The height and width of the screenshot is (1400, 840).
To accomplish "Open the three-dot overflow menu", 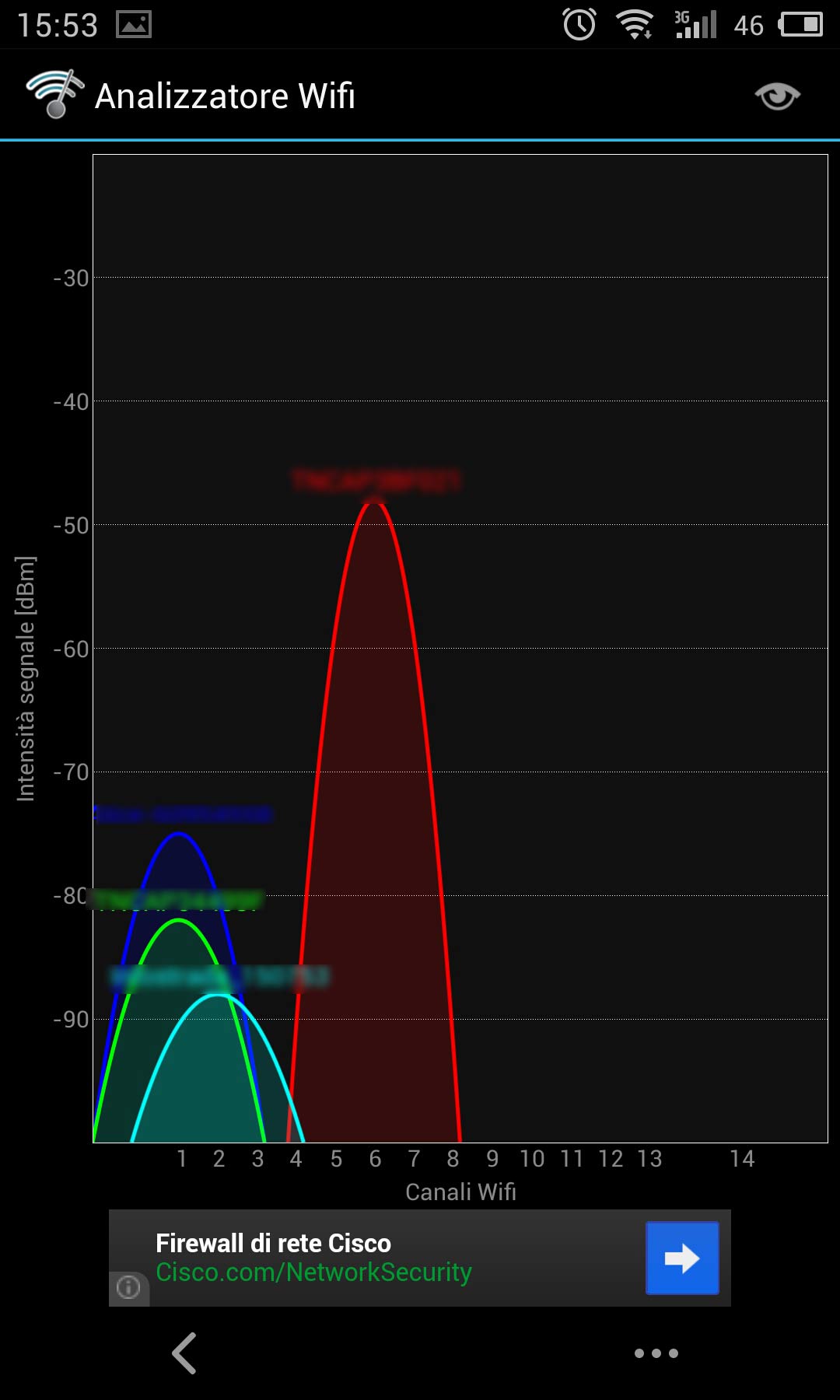I will pyautogui.click(x=656, y=1353).
